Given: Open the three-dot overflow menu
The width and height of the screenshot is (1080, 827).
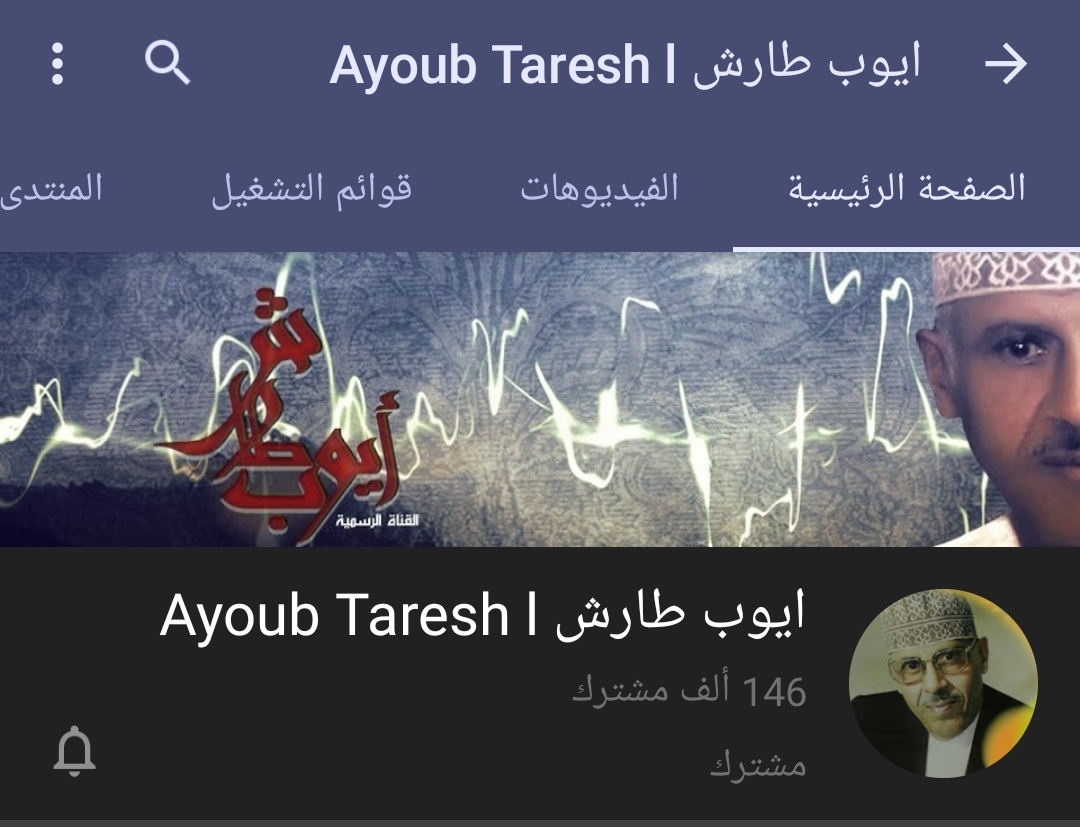Looking at the screenshot, I should point(57,65).
